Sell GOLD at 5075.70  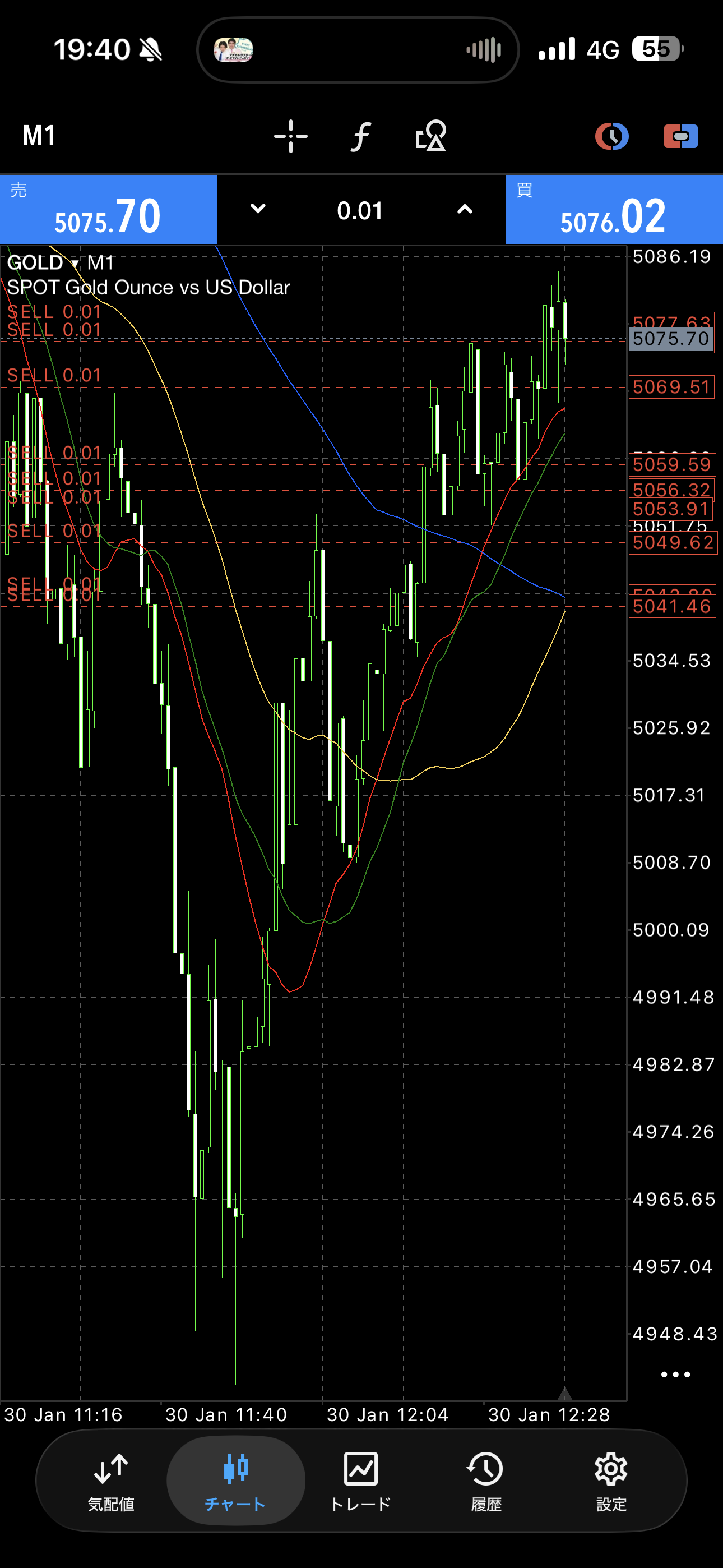pyautogui.click(x=108, y=210)
